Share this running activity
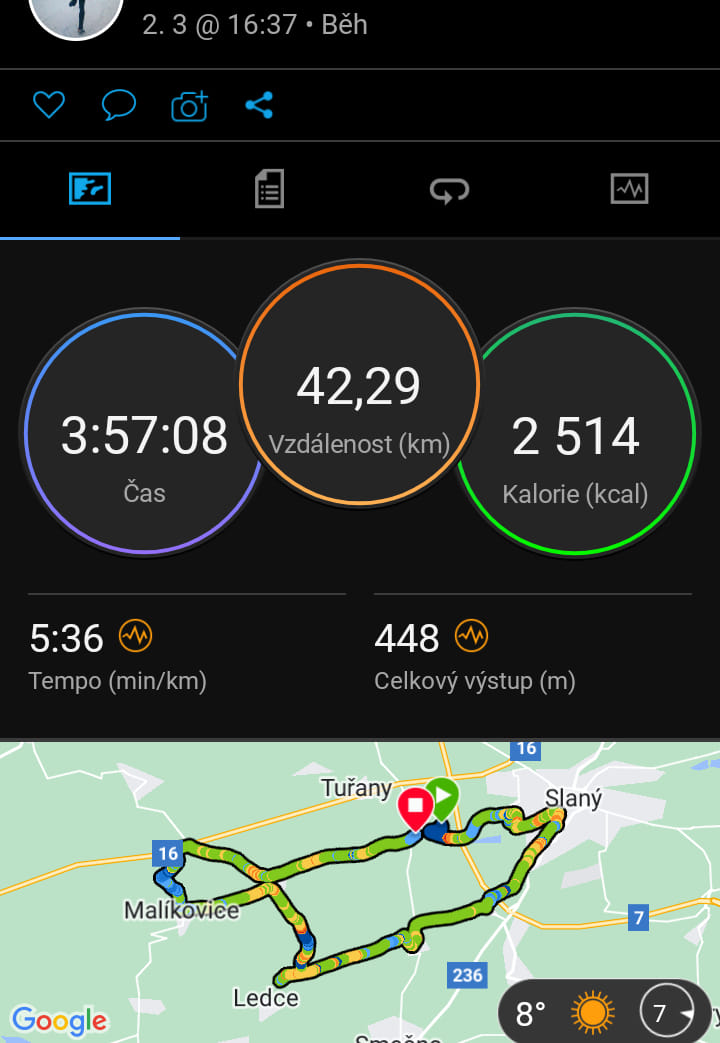Image resolution: width=720 pixels, height=1043 pixels. tap(259, 105)
